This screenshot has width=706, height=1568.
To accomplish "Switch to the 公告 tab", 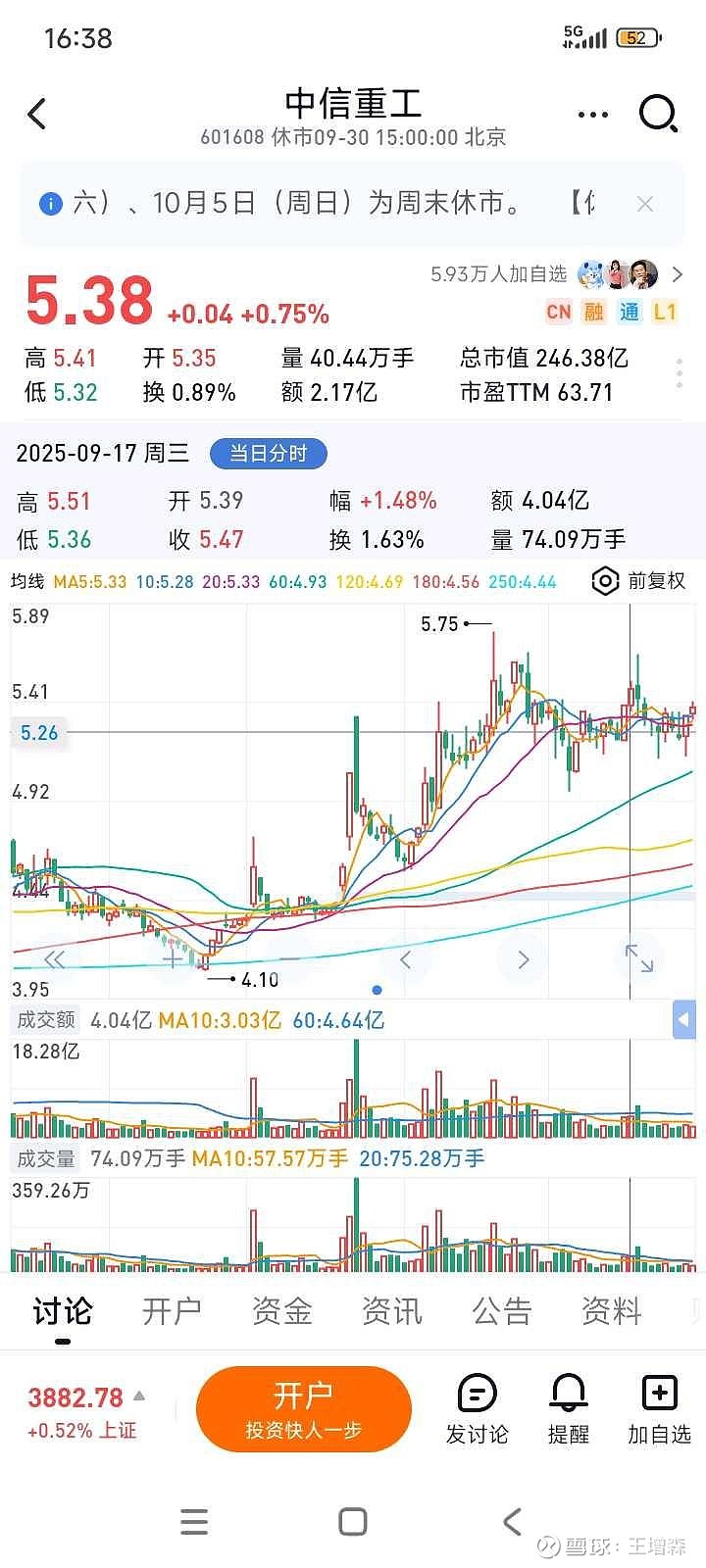I will (501, 1311).
